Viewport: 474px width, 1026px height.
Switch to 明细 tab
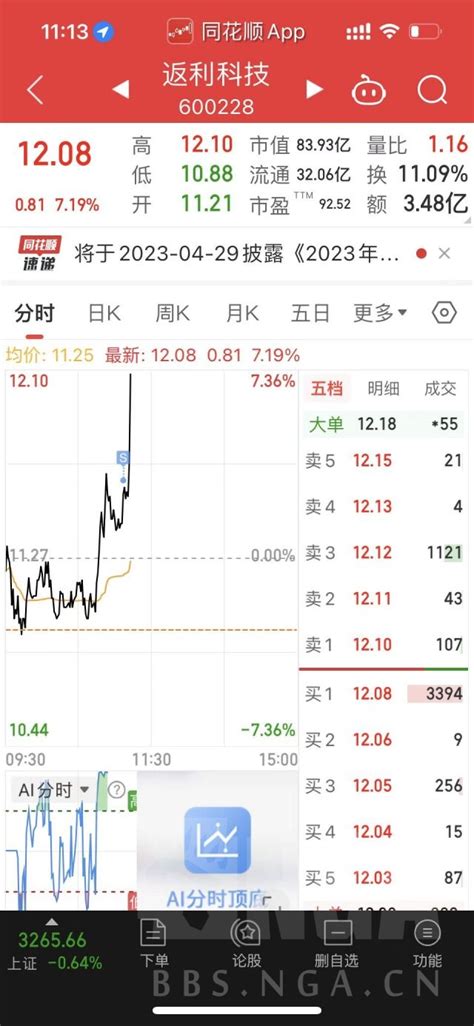tap(384, 389)
